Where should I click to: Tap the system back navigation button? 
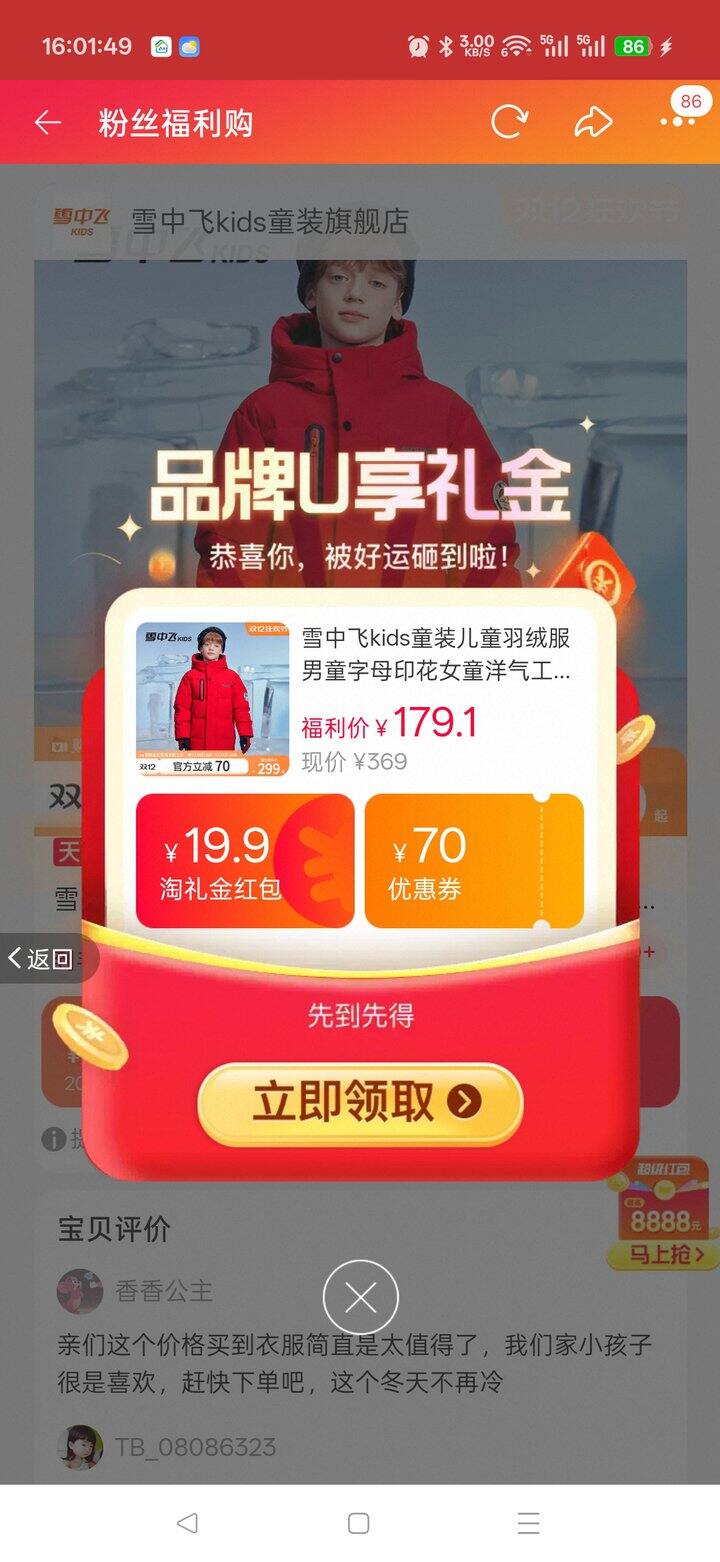click(187, 1523)
